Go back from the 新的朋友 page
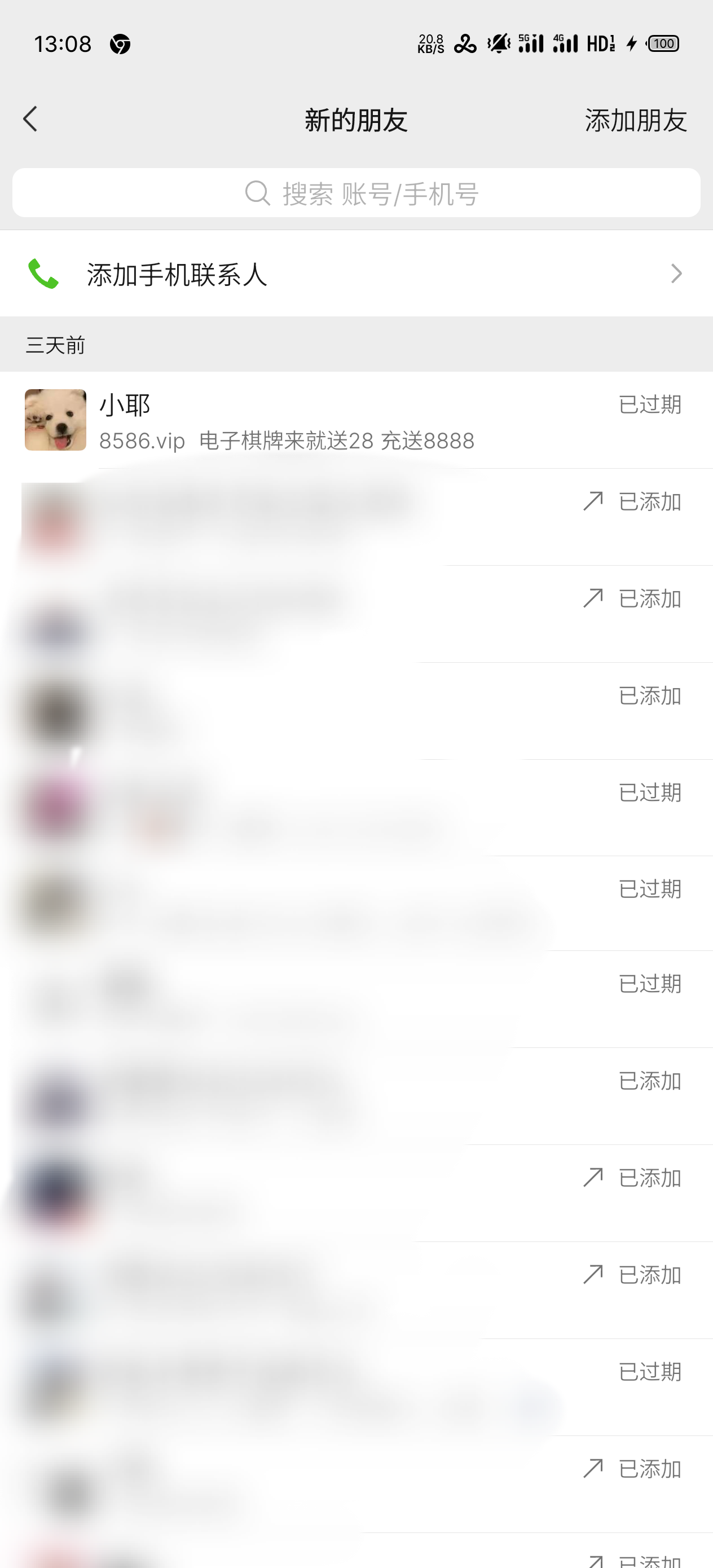This screenshot has width=713, height=1568. click(x=30, y=120)
